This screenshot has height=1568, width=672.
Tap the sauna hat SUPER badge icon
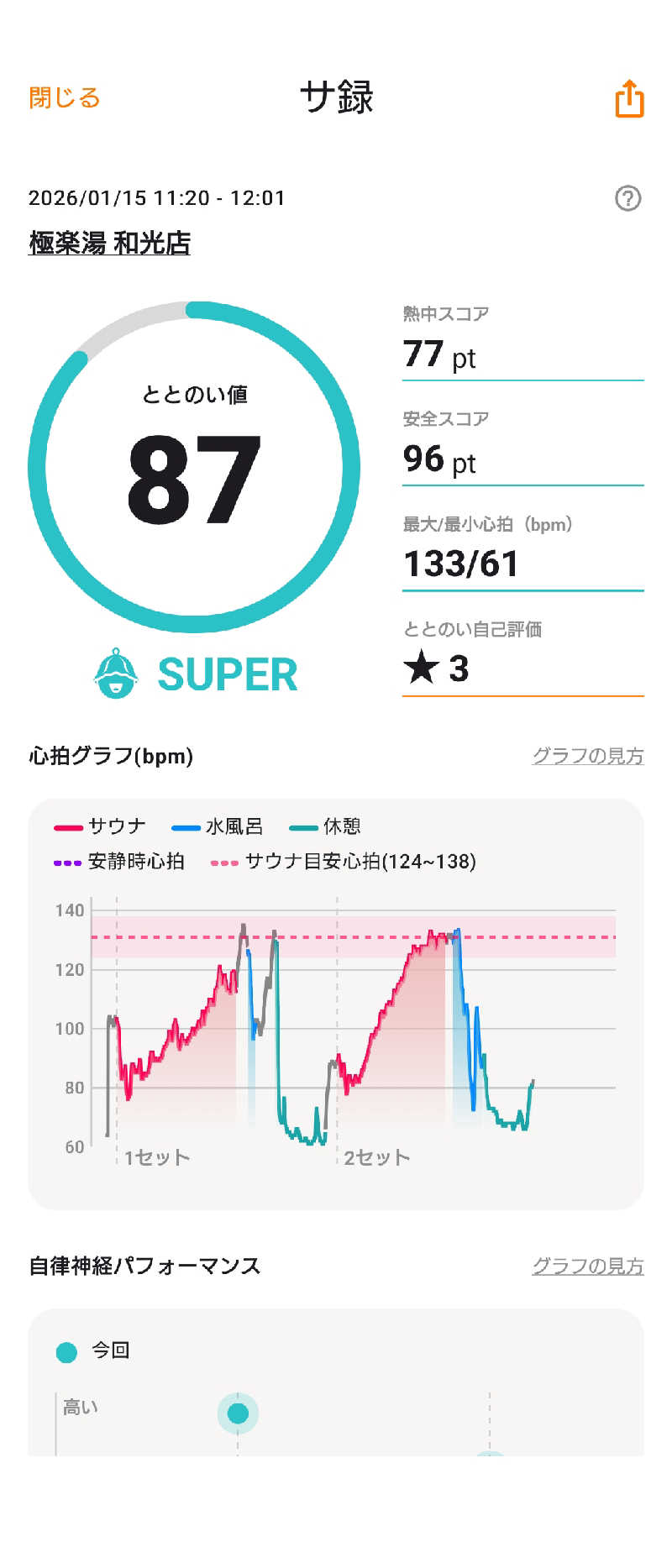118,674
